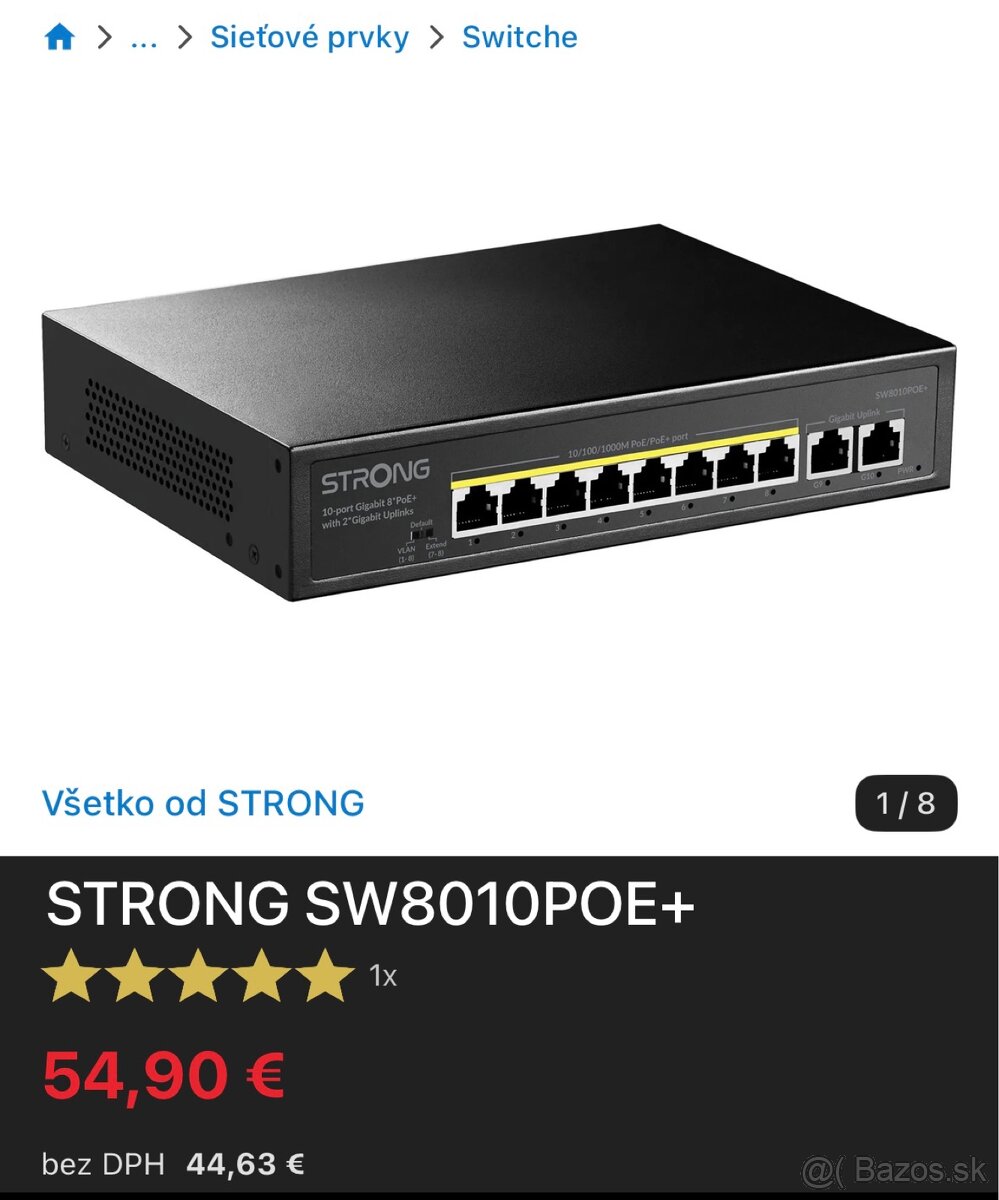Click the chevron before the Switche breadcrumb
Image resolution: width=999 pixels, height=1200 pixels.
click(436, 38)
